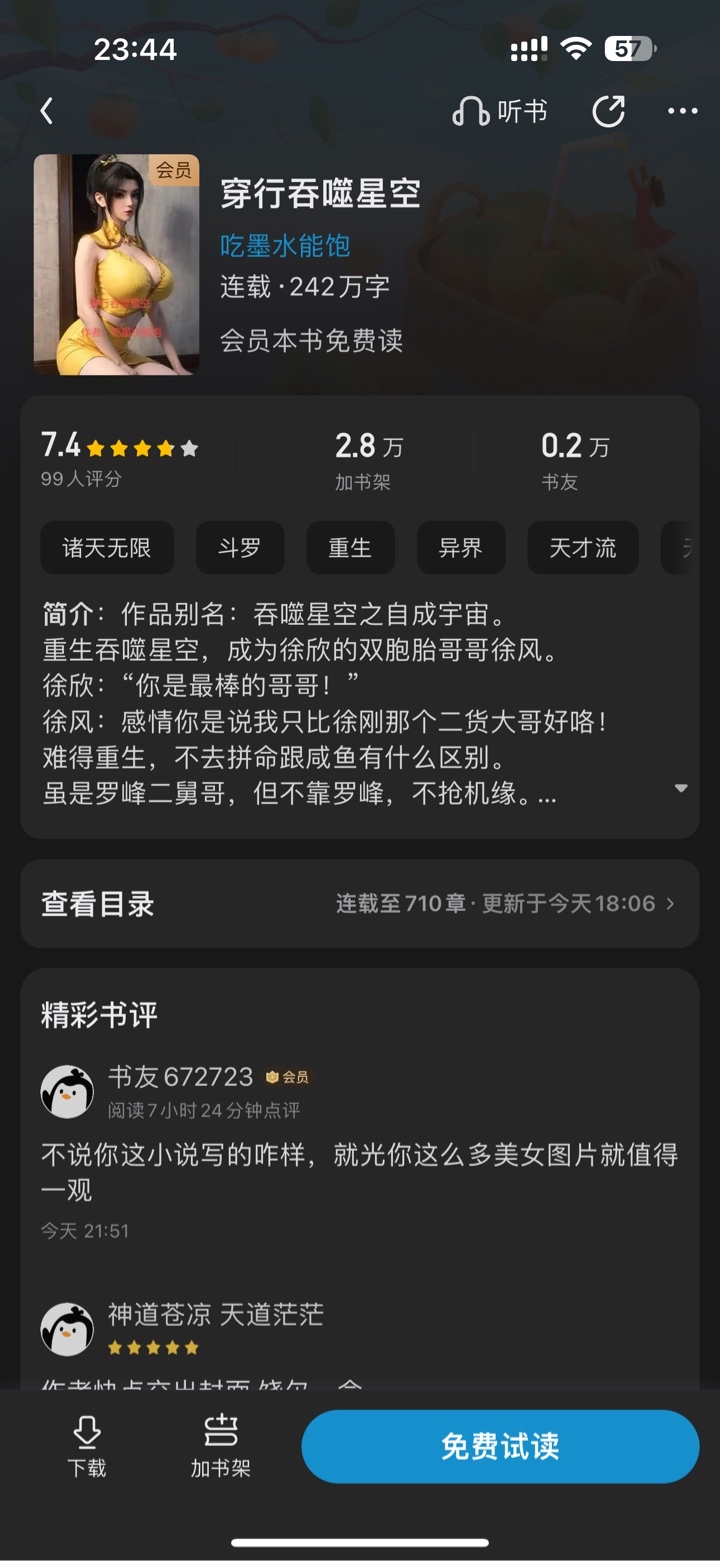Screen dimensions: 720x1561
Task: Select the 异界 tag chip
Action: 460,548
